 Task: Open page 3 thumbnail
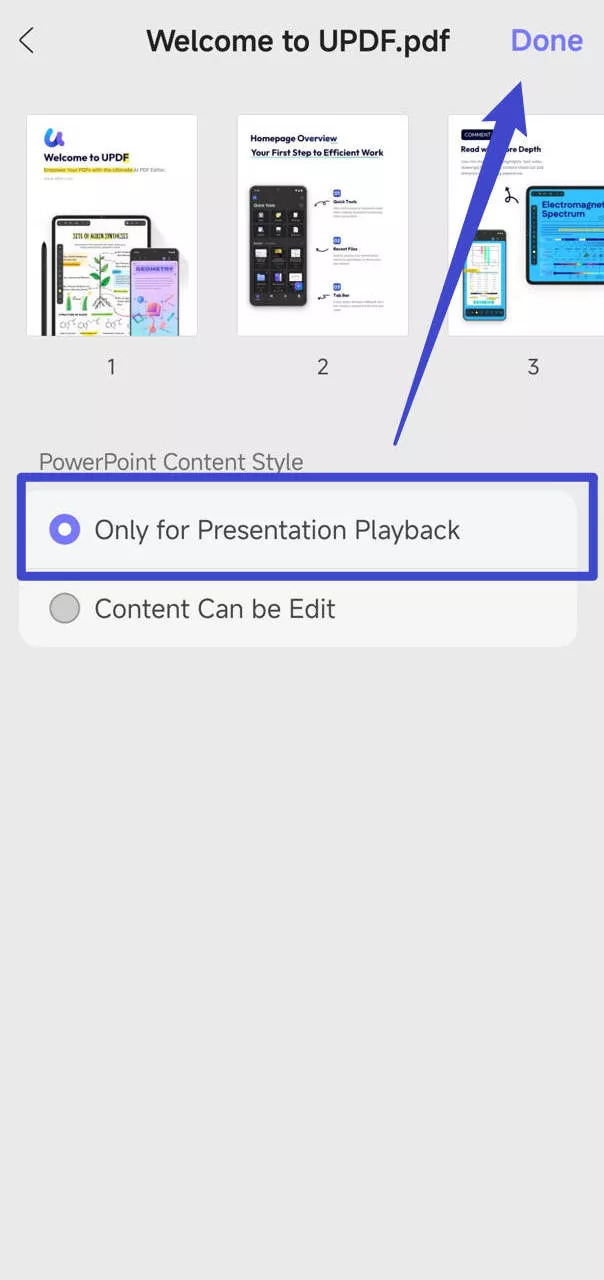click(527, 226)
